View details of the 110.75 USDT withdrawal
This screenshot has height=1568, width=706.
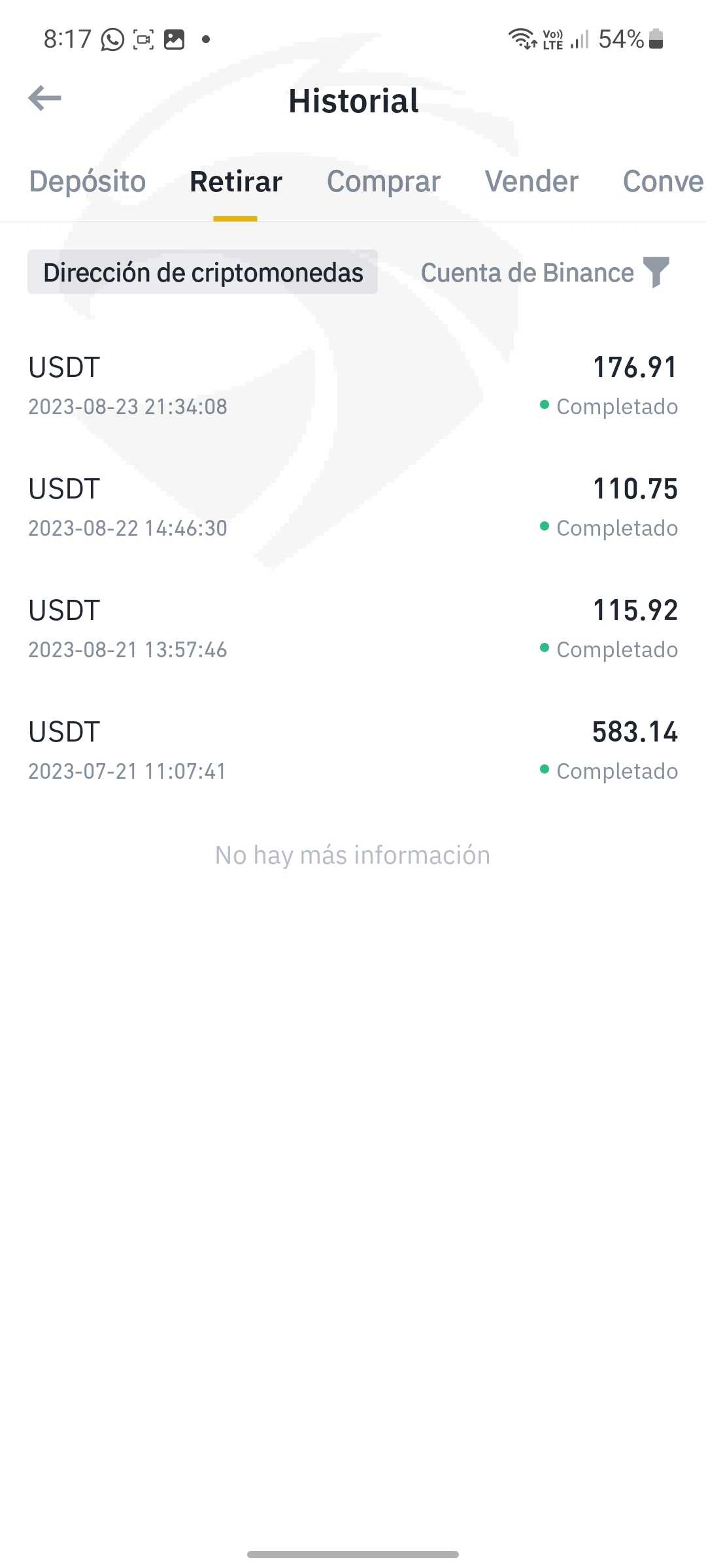(x=353, y=508)
